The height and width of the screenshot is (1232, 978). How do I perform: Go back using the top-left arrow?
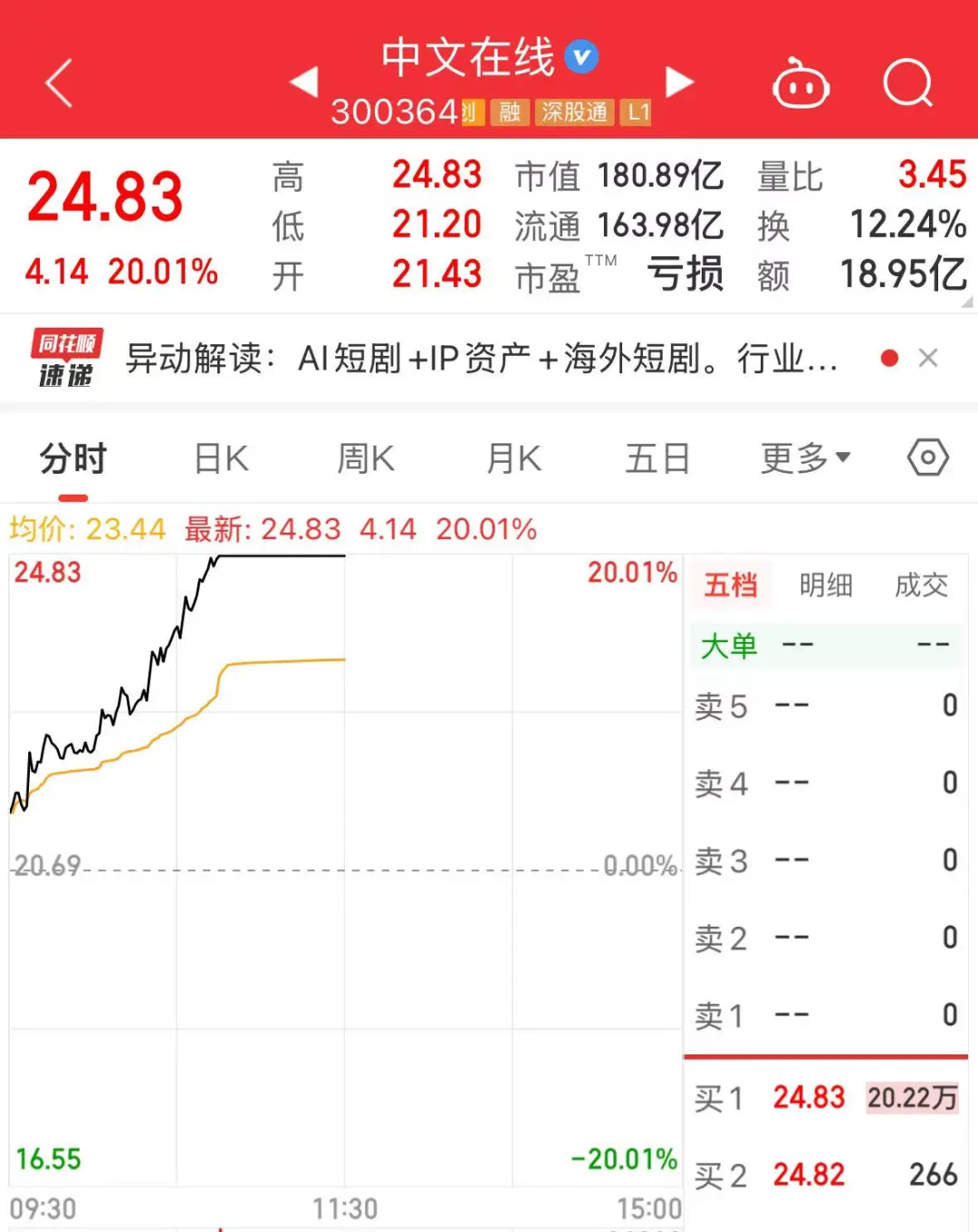(x=59, y=83)
